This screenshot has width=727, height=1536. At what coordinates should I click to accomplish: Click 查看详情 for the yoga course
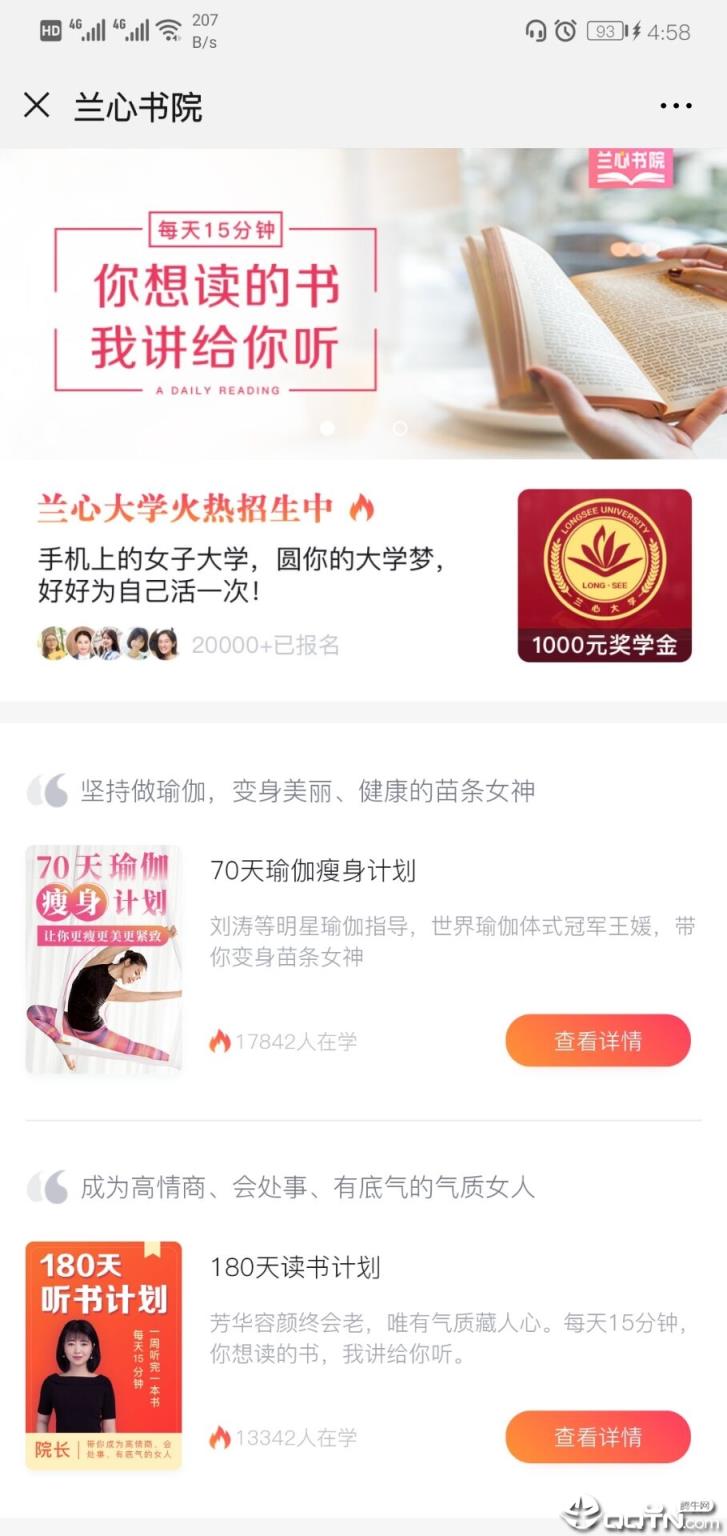[x=598, y=1040]
